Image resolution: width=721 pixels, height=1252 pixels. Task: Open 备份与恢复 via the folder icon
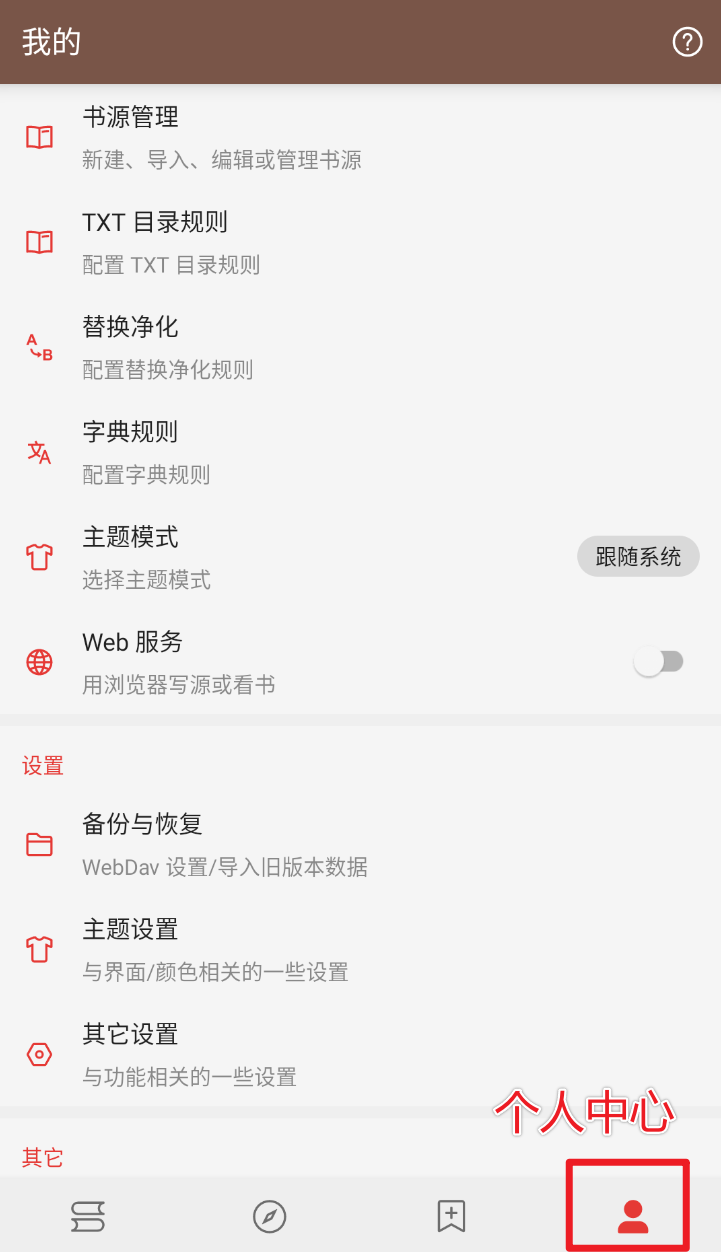coord(38,844)
